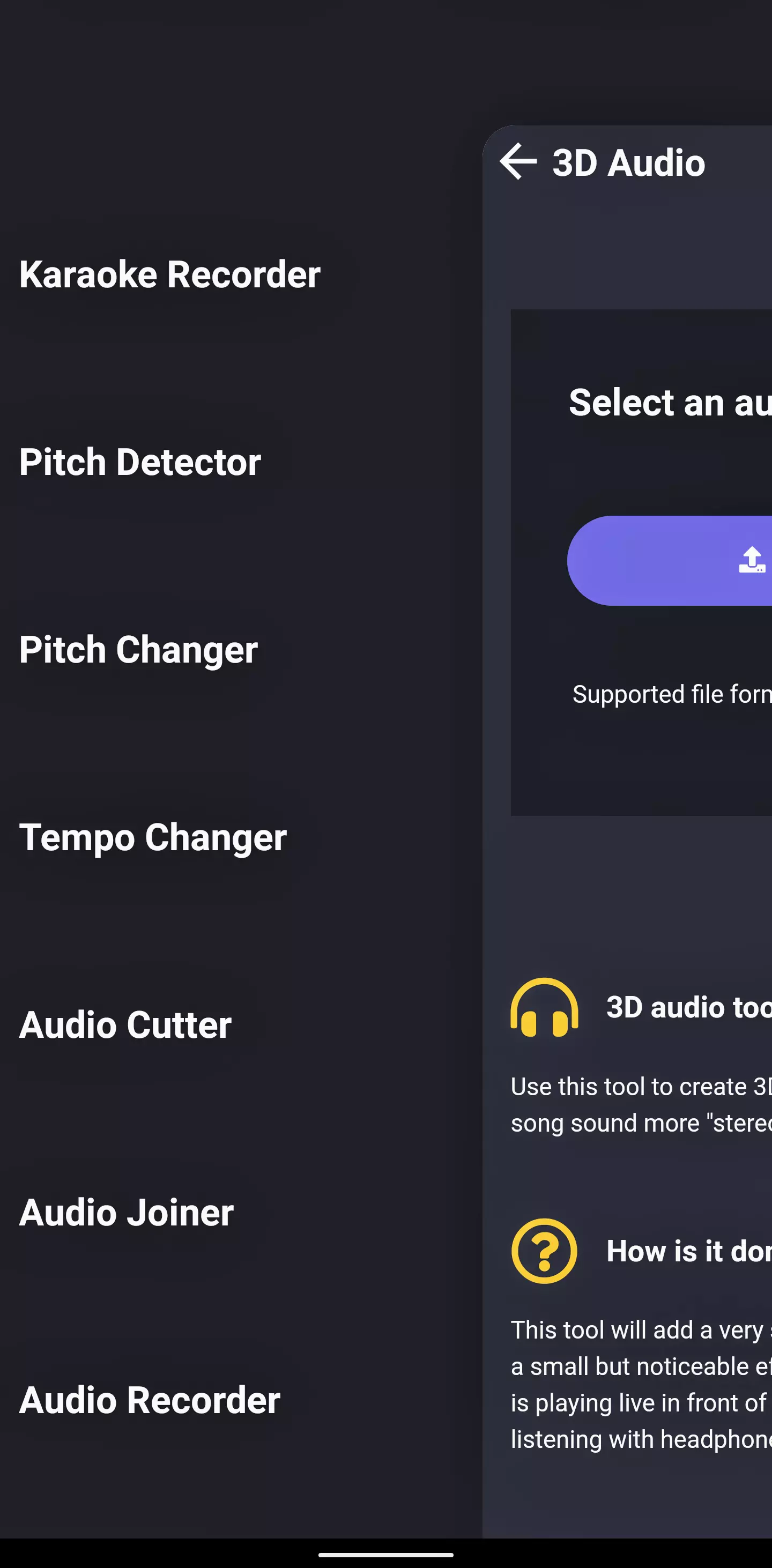
Task: Launch Tempo Changer
Action: tap(152, 837)
